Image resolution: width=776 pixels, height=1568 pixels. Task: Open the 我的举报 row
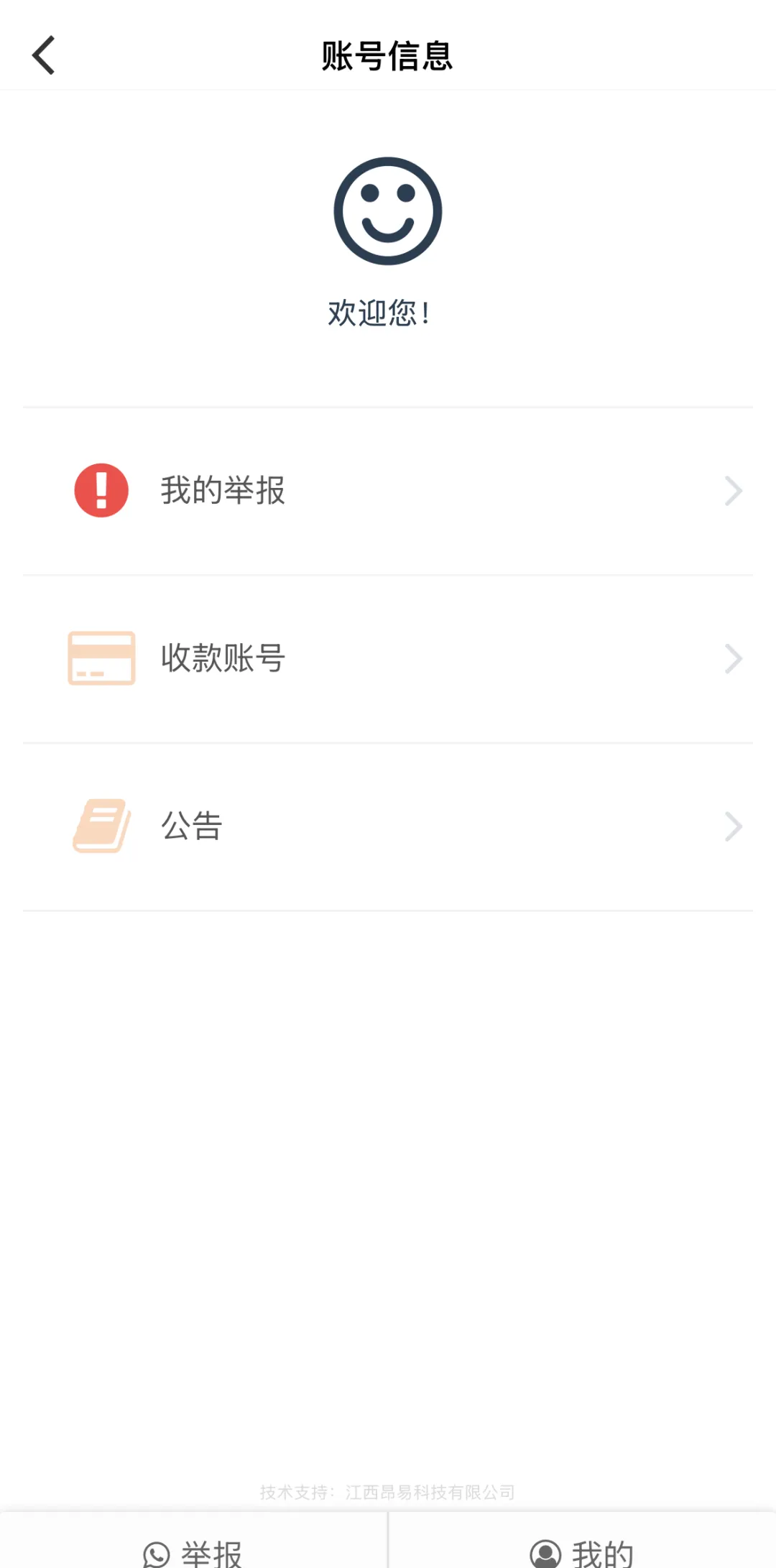pyautogui.click(x=388, y=491)
